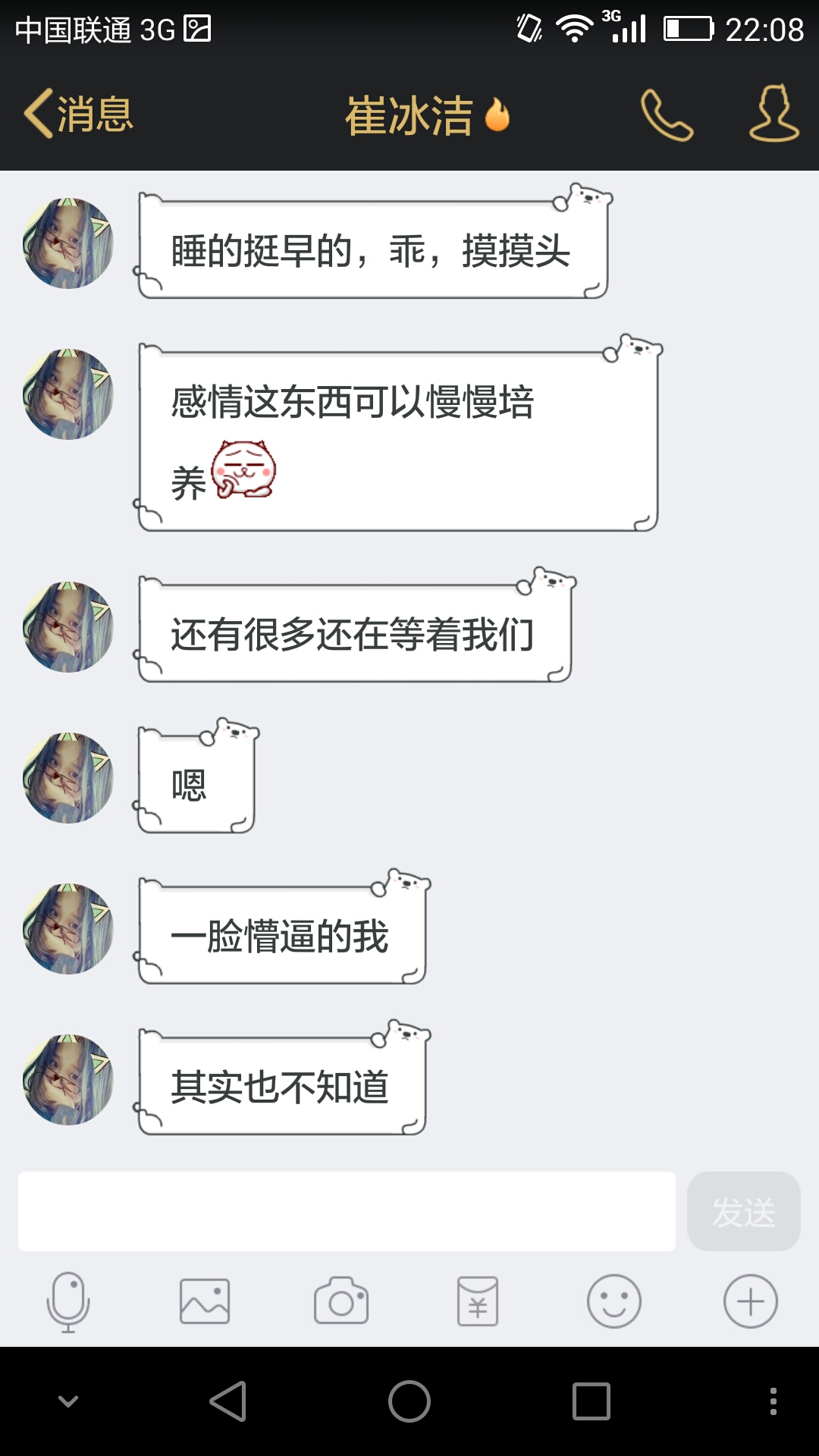The image size is (819, 1456).
Task: Open the emoji smiley panel
Action: (614, 1301)
